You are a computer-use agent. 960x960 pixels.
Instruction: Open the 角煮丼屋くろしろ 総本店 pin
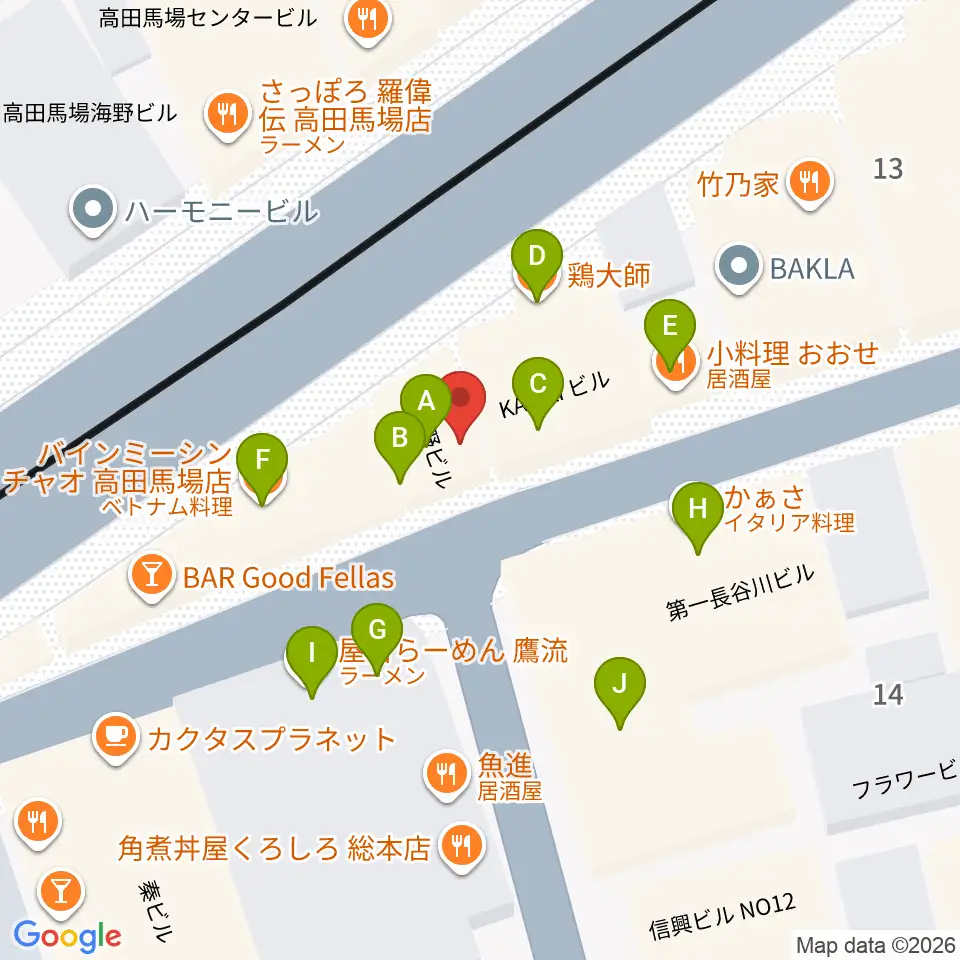[462, 846]
